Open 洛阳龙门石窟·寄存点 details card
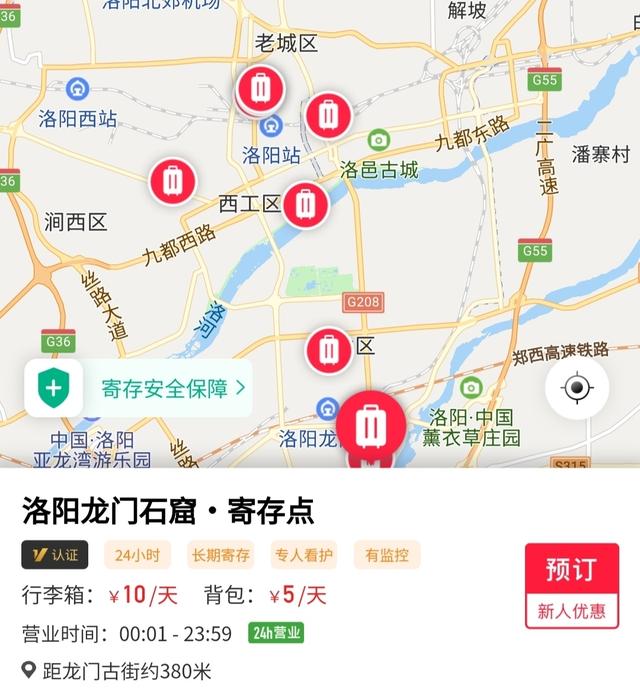The image size is (640, 692). pos(168,512)
